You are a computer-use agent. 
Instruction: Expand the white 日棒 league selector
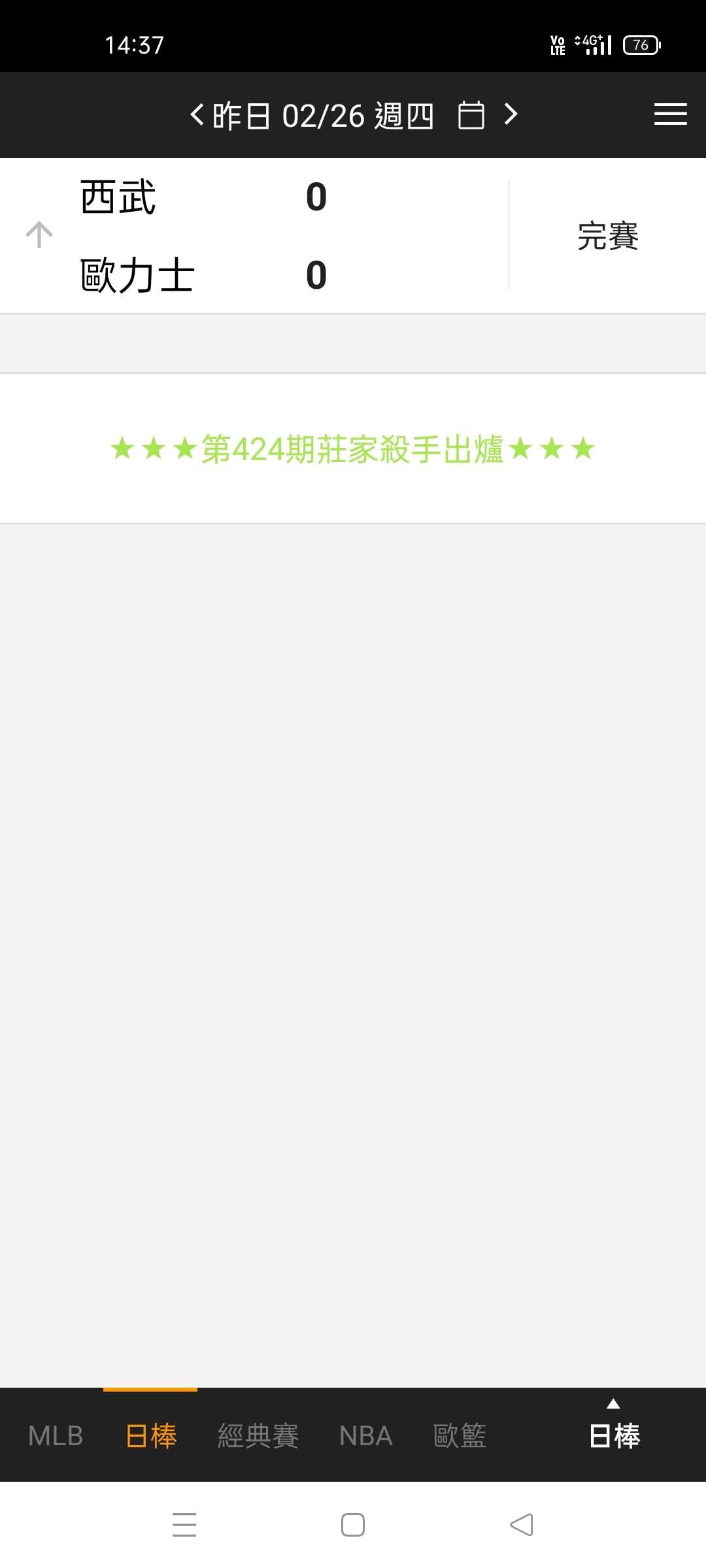[614, 1429]
